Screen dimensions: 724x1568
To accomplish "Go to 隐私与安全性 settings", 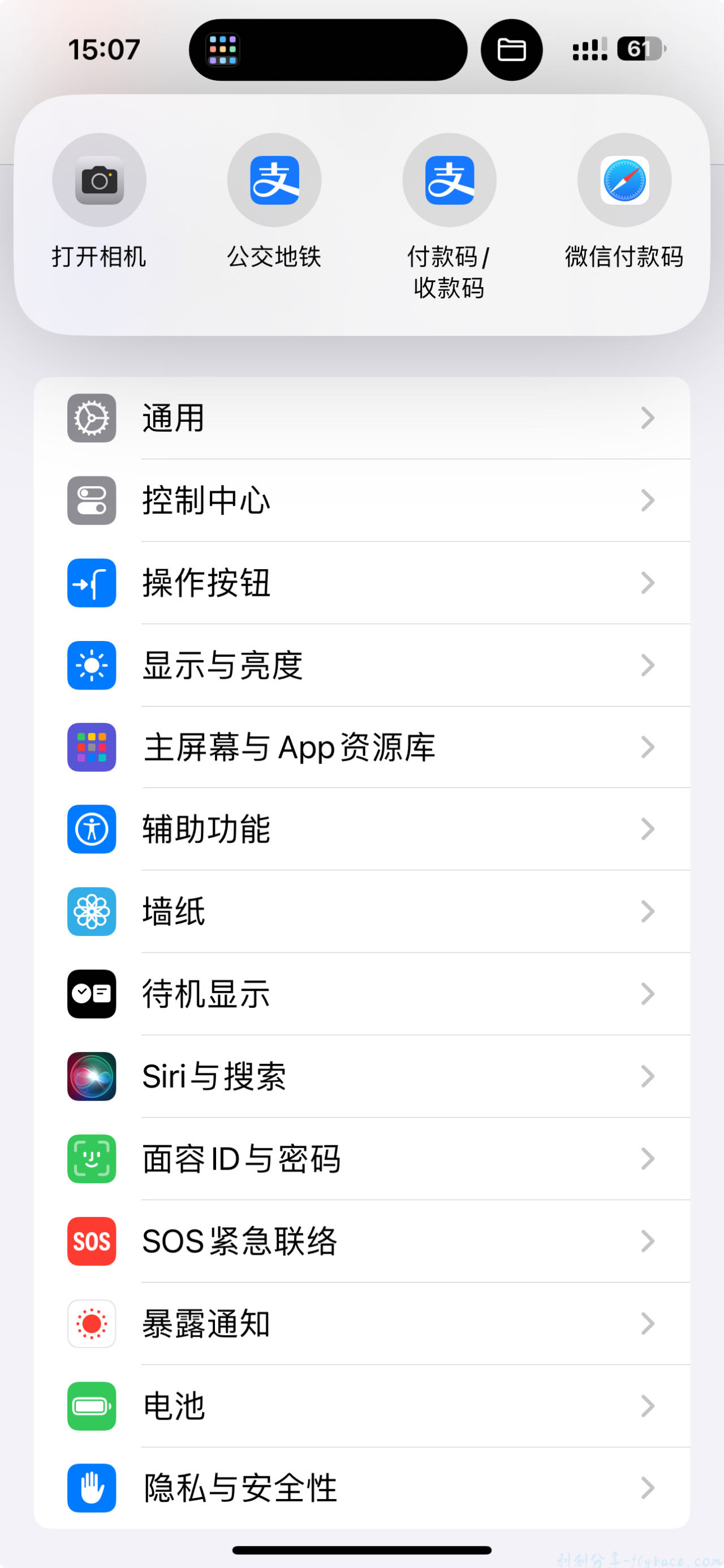I will tap(361, 1488).
